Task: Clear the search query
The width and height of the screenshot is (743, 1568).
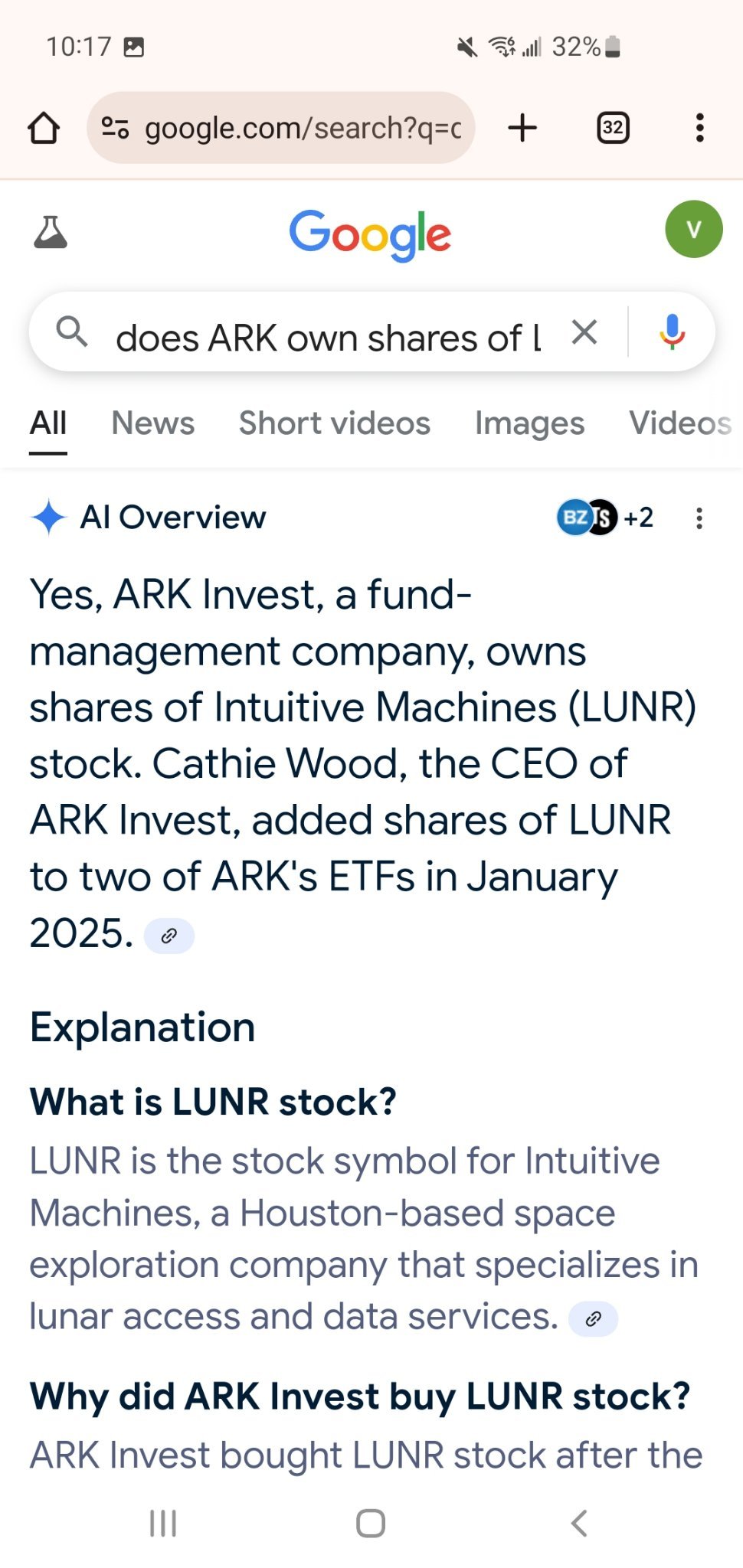Action: pos(584,332)
